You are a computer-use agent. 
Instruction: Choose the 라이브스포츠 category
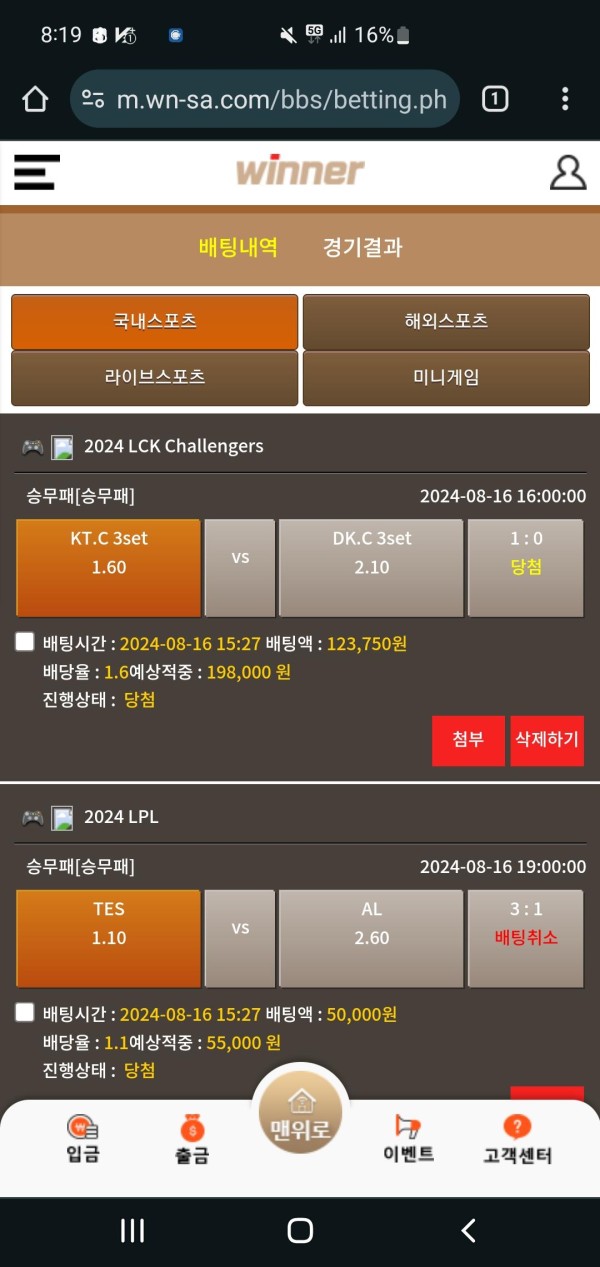tap(155, 377)
